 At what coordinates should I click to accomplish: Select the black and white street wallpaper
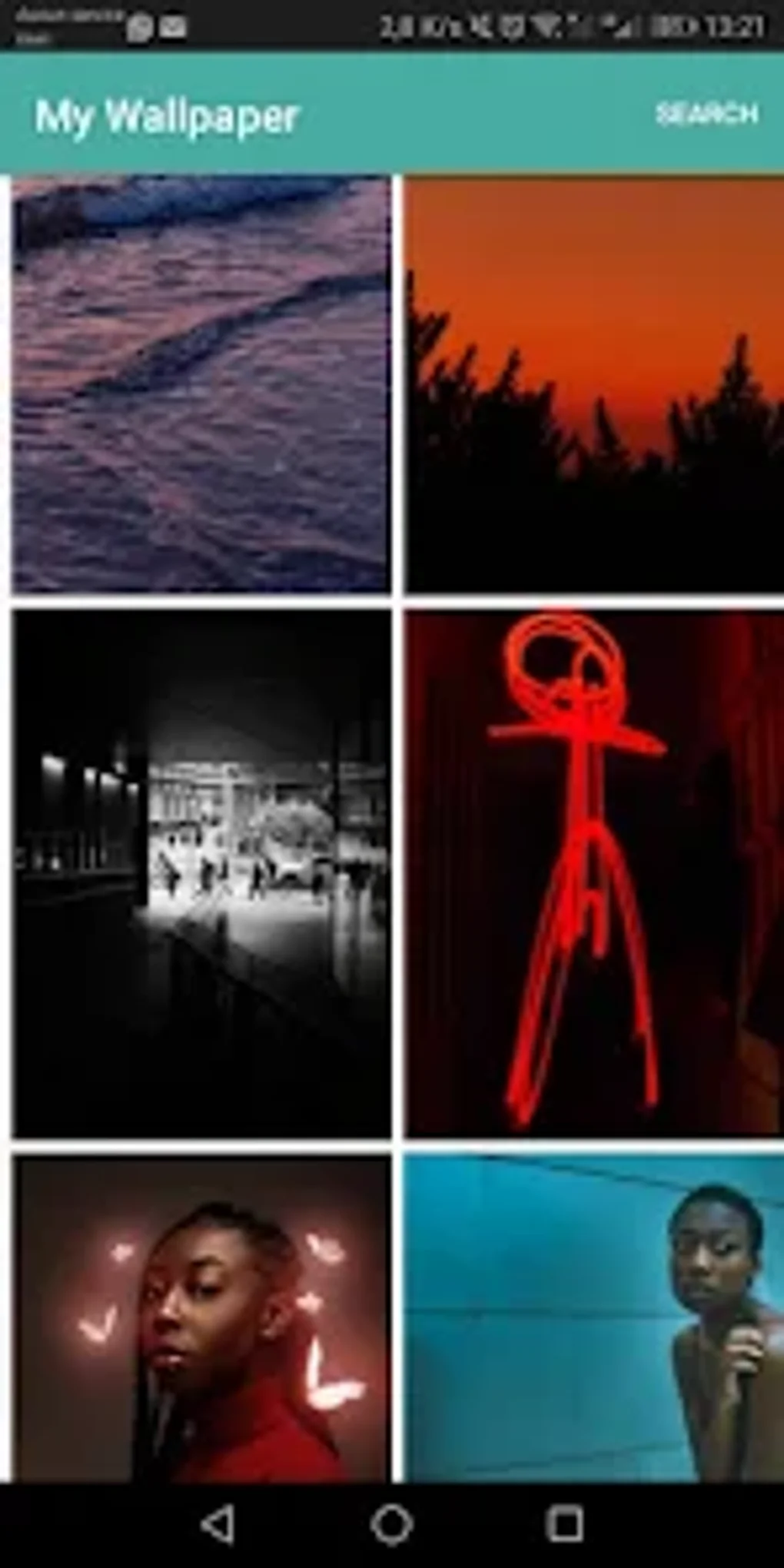pos(201,874)
